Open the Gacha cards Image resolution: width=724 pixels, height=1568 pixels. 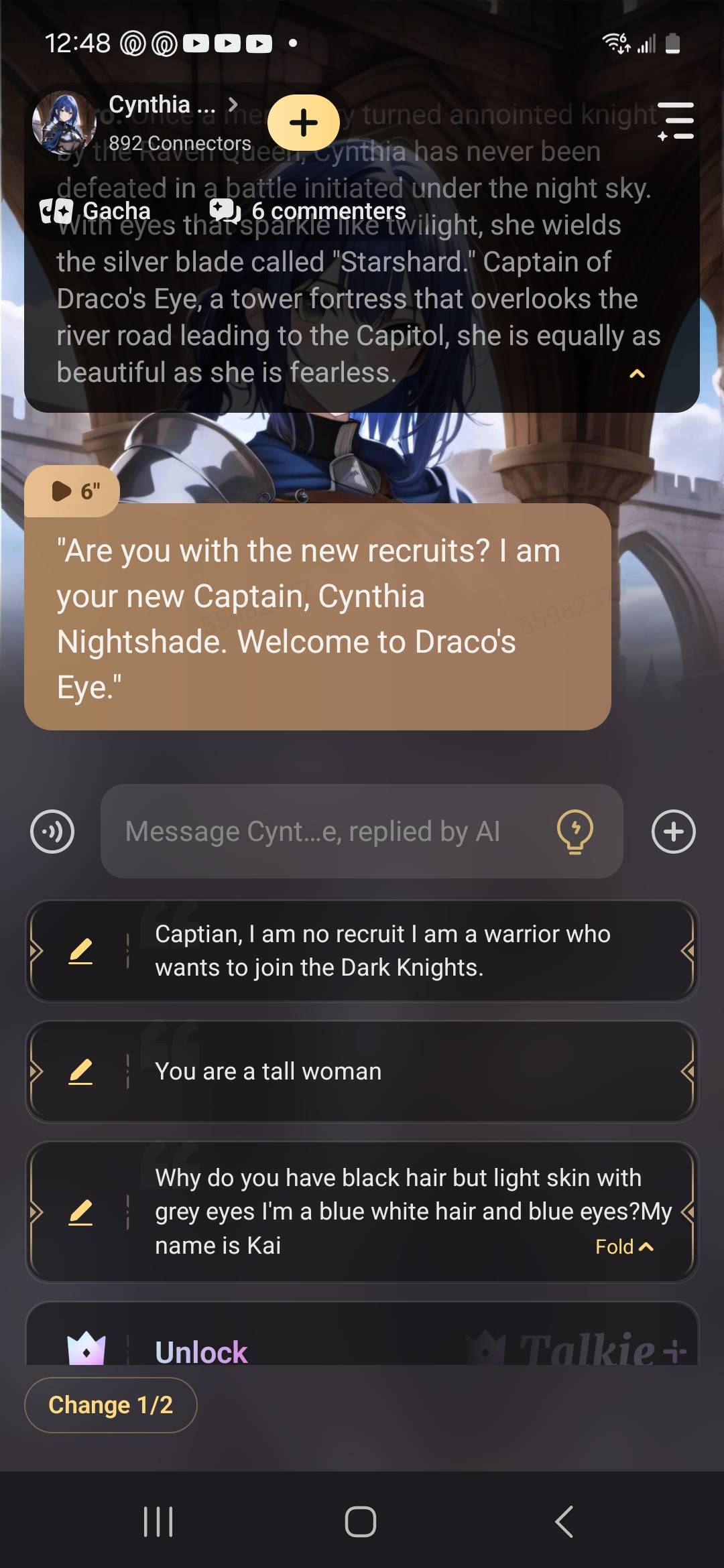pos(96,211)
